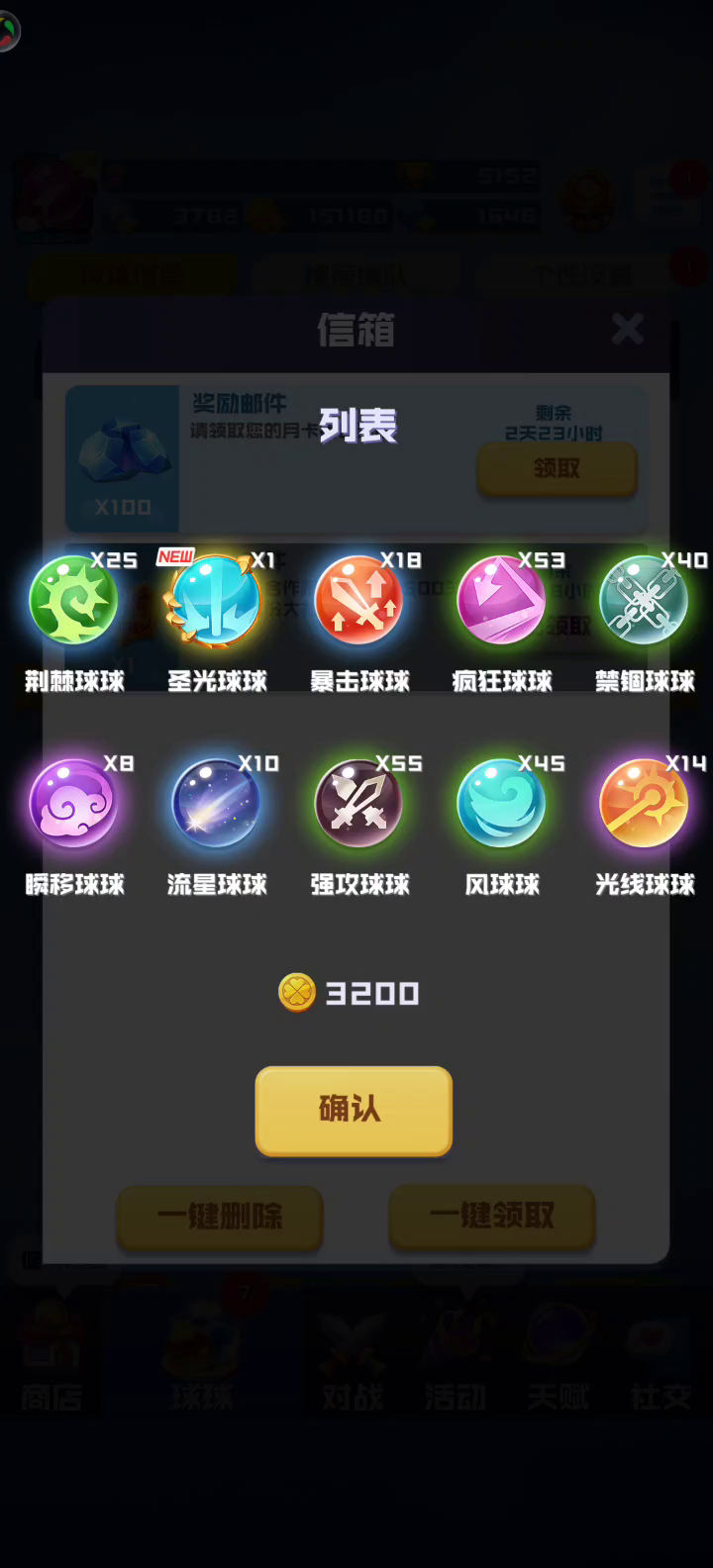The height and width of the screenshot is (1568, 713).
Task: Select the 瞬移球球 reward ball
Action: pyautogui.click(x=73, y=803)
